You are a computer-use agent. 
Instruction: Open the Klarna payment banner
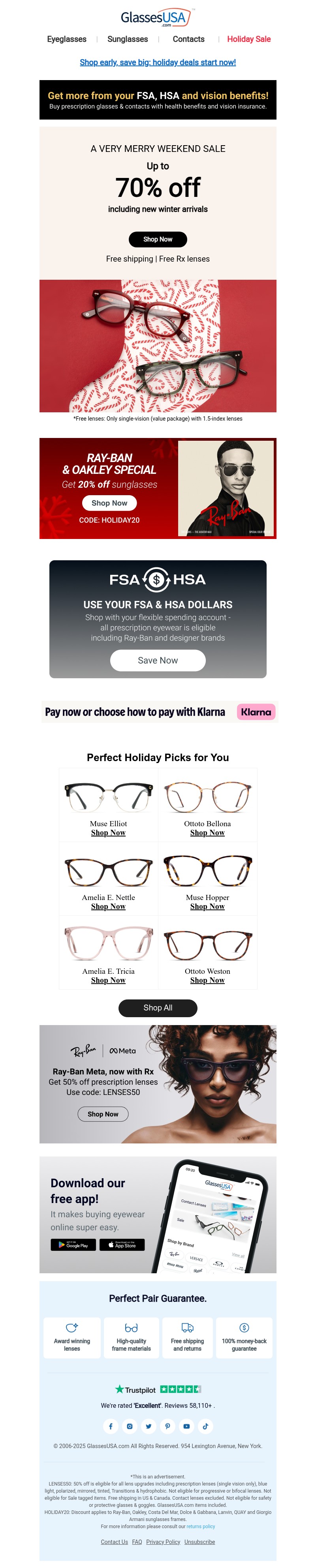pyautogui.click(x=158, y=711)
